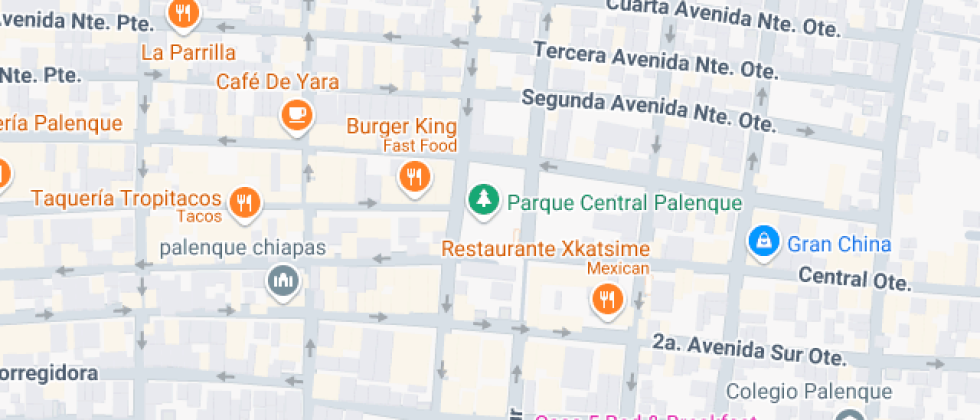Open the Burger King restaurant pin
Viewport: 980px width, 420px height.
point(414,178)
